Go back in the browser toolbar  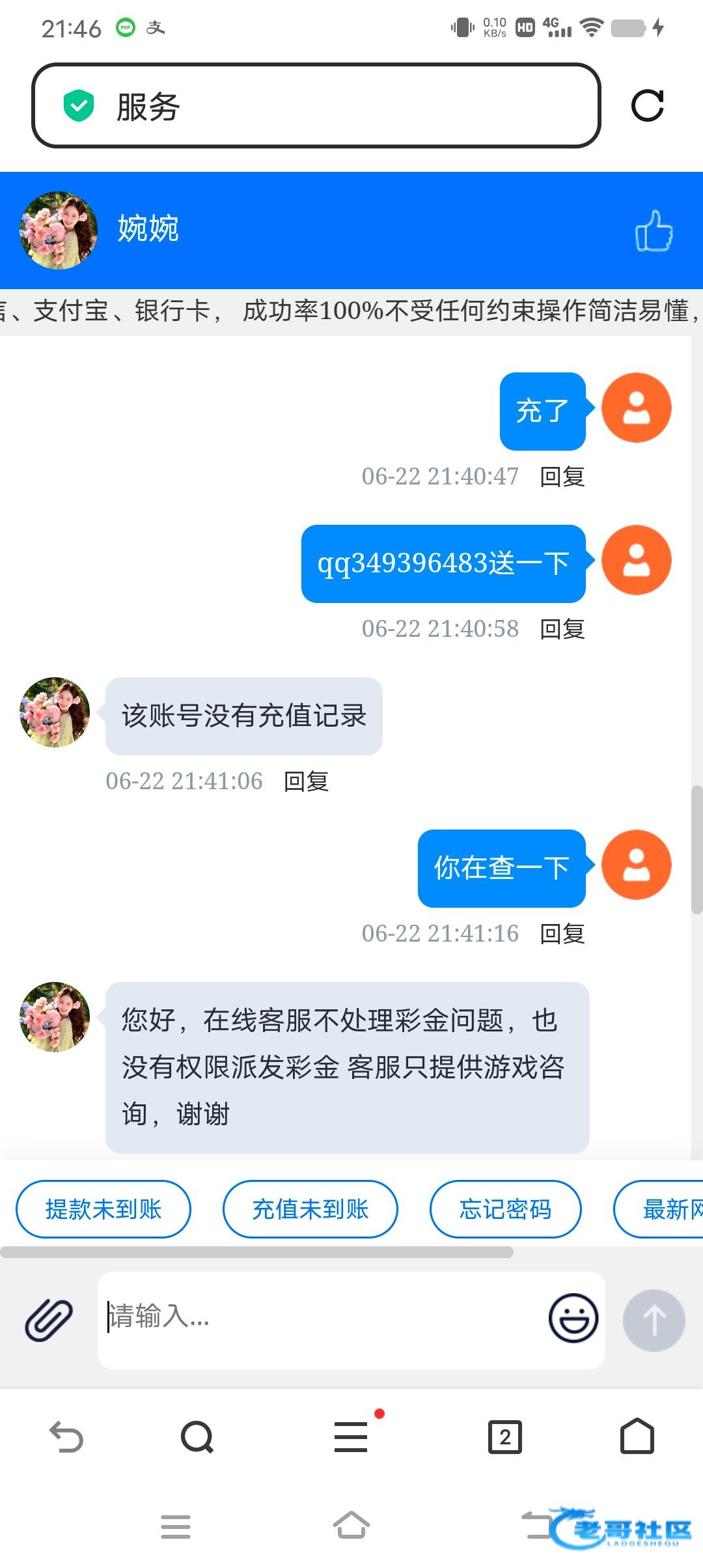pos(66,1437)
